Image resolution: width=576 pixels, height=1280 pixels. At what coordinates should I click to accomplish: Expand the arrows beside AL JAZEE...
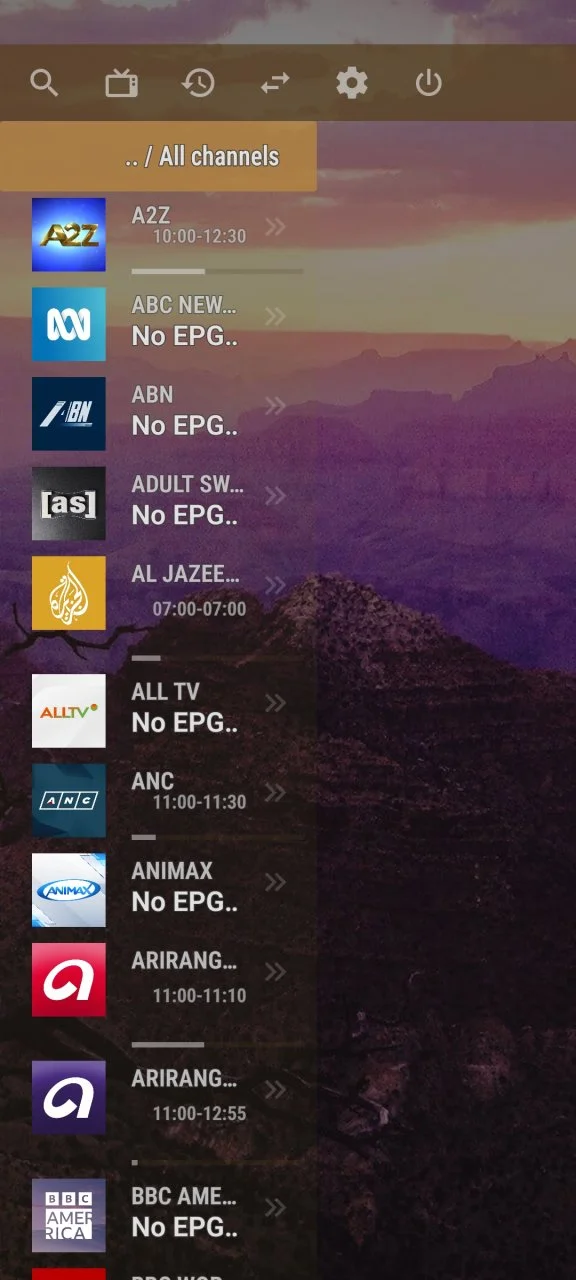(x=275, y=585)
